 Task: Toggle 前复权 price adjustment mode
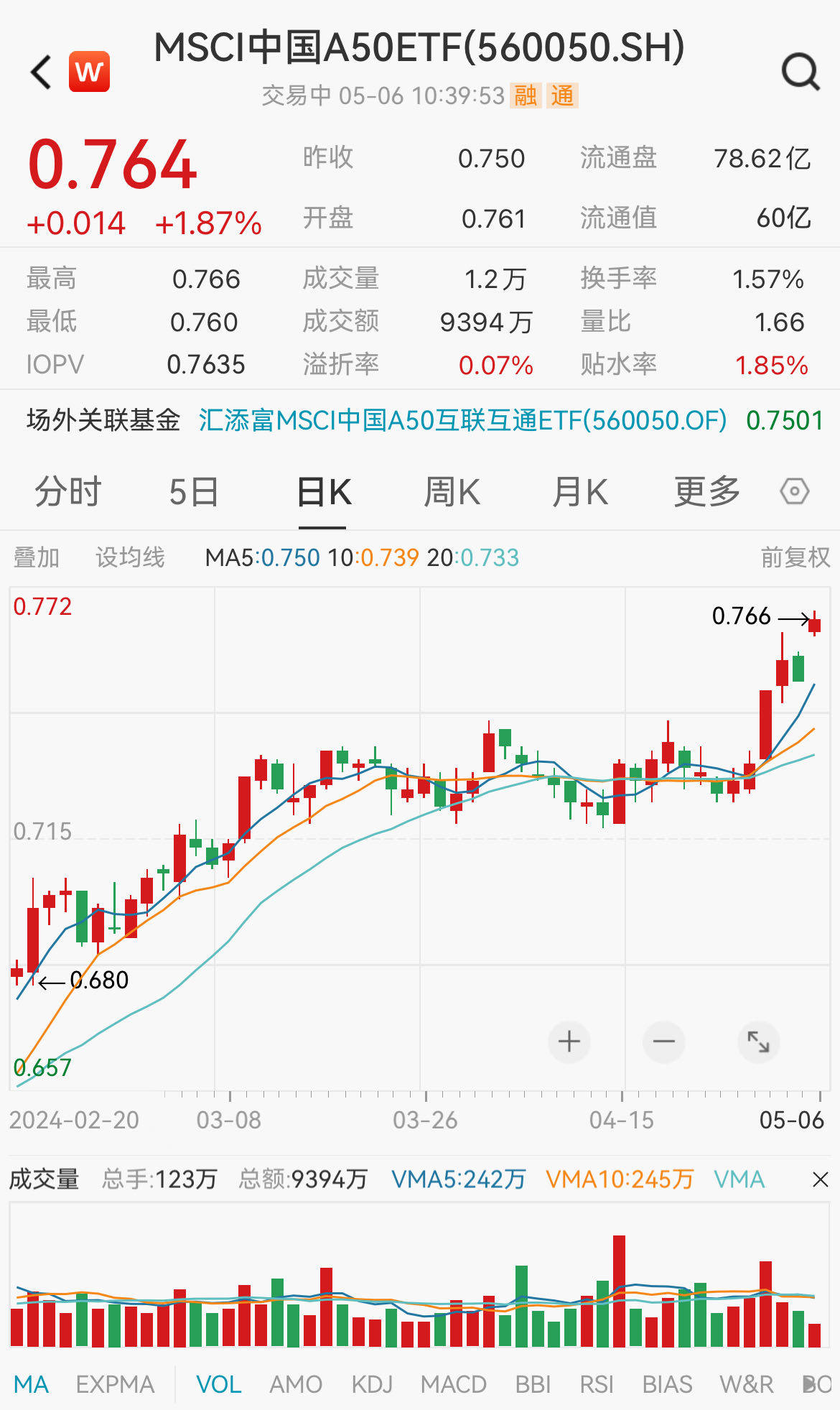point(793,557)
